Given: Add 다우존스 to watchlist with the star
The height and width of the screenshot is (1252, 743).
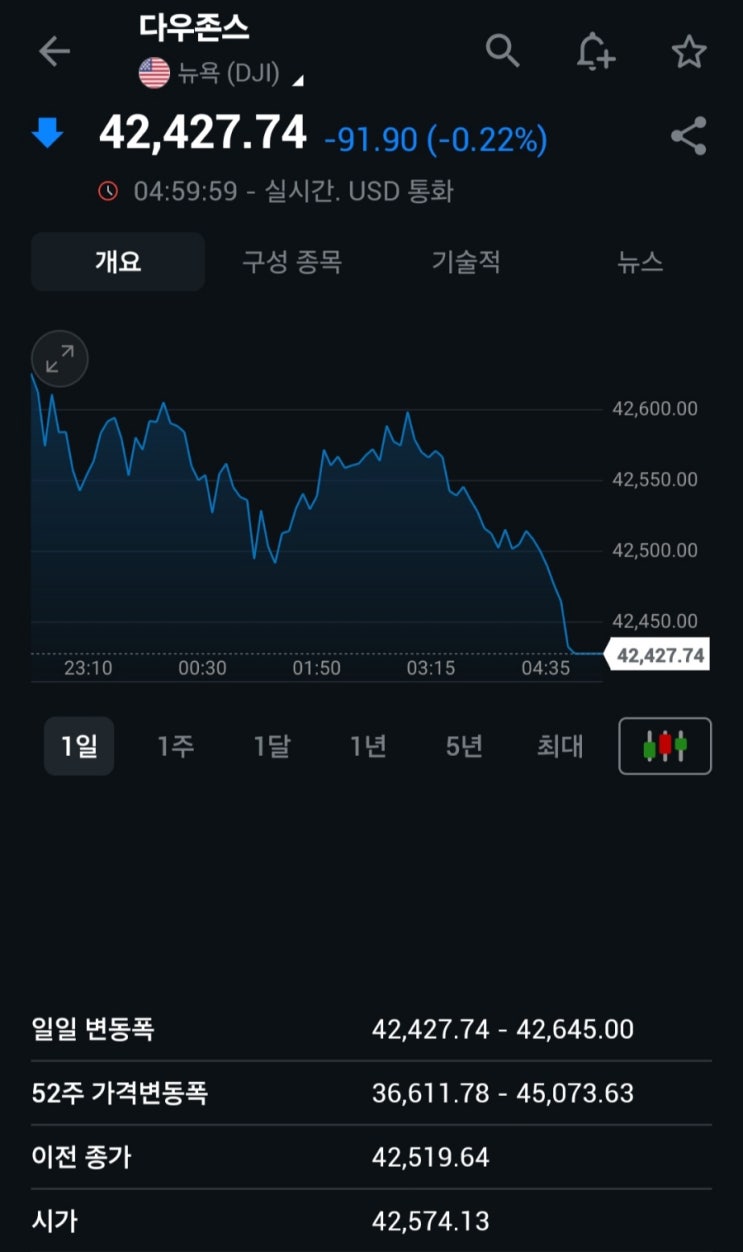Looking at the screenshot, I should (689, 51).
